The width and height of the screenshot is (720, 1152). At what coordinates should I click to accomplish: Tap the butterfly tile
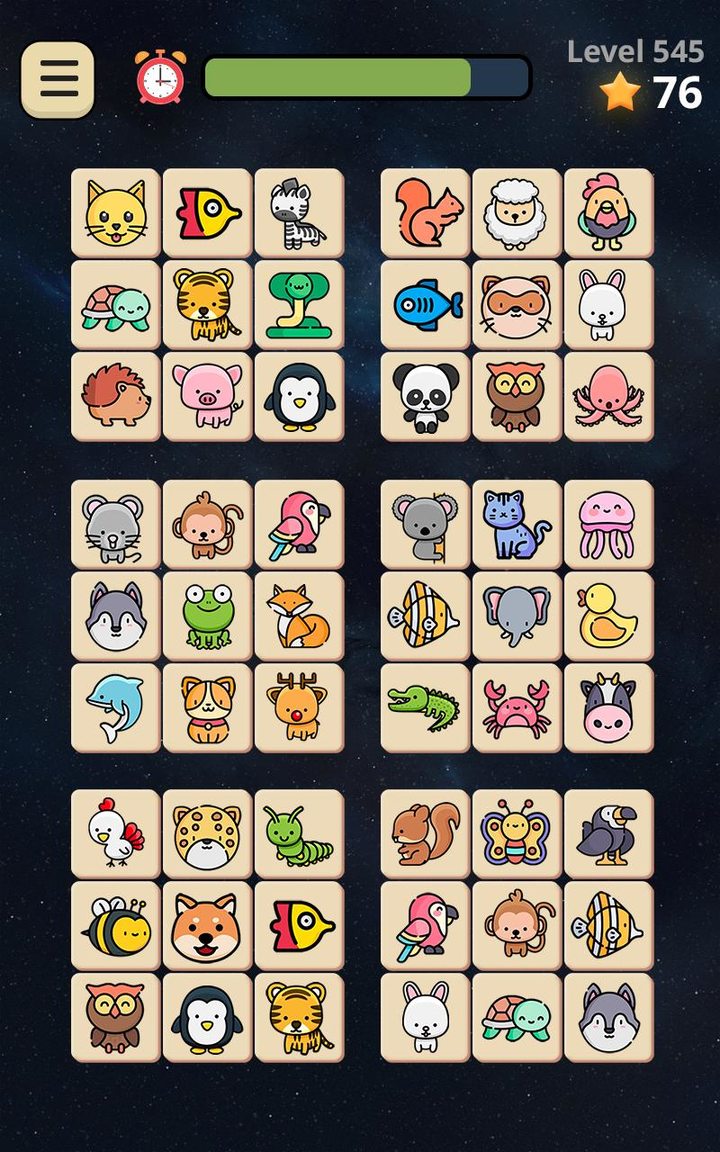pos(517,835)
